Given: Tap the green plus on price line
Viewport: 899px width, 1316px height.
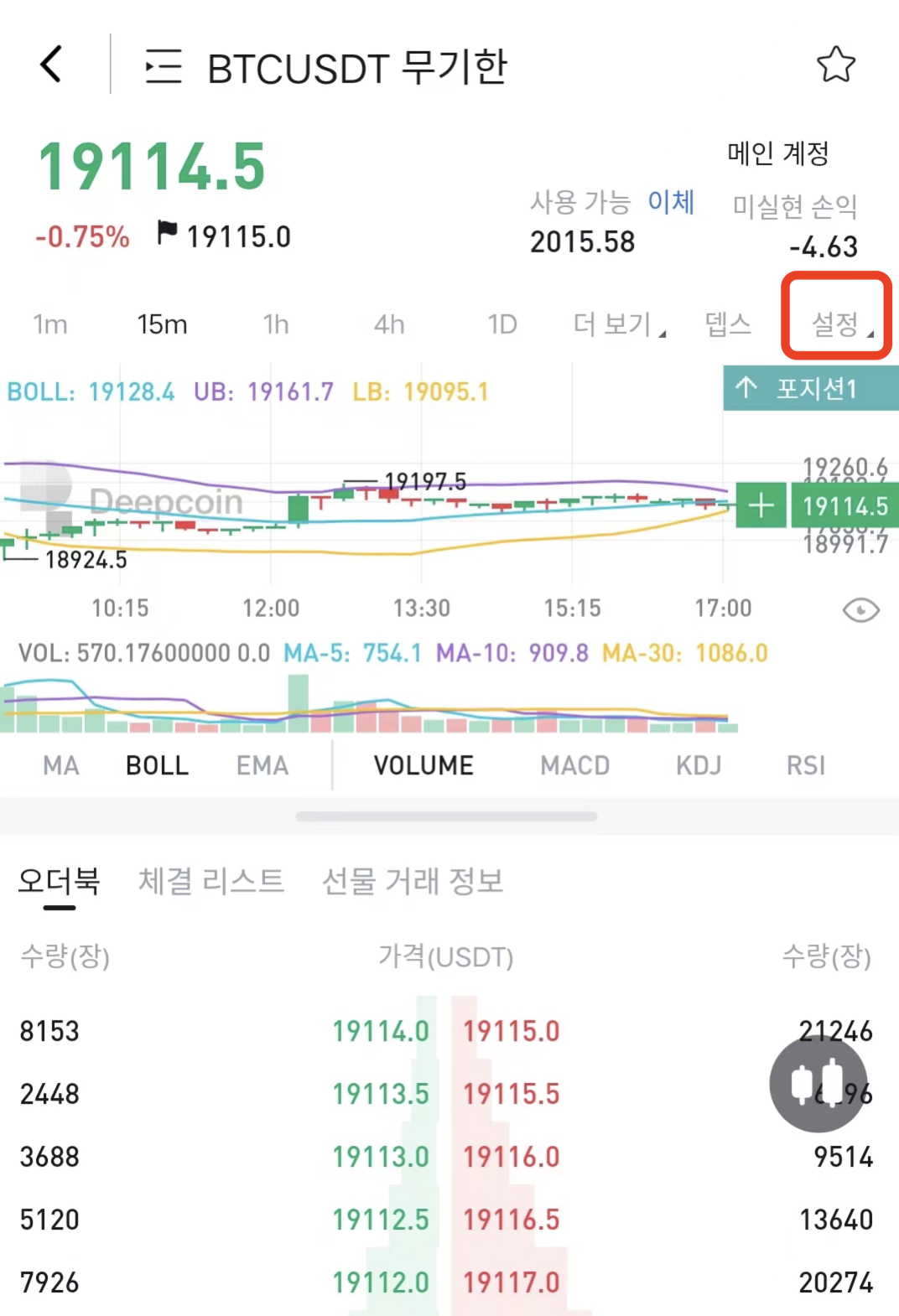Looking at the screenshot, I should 761,505.
